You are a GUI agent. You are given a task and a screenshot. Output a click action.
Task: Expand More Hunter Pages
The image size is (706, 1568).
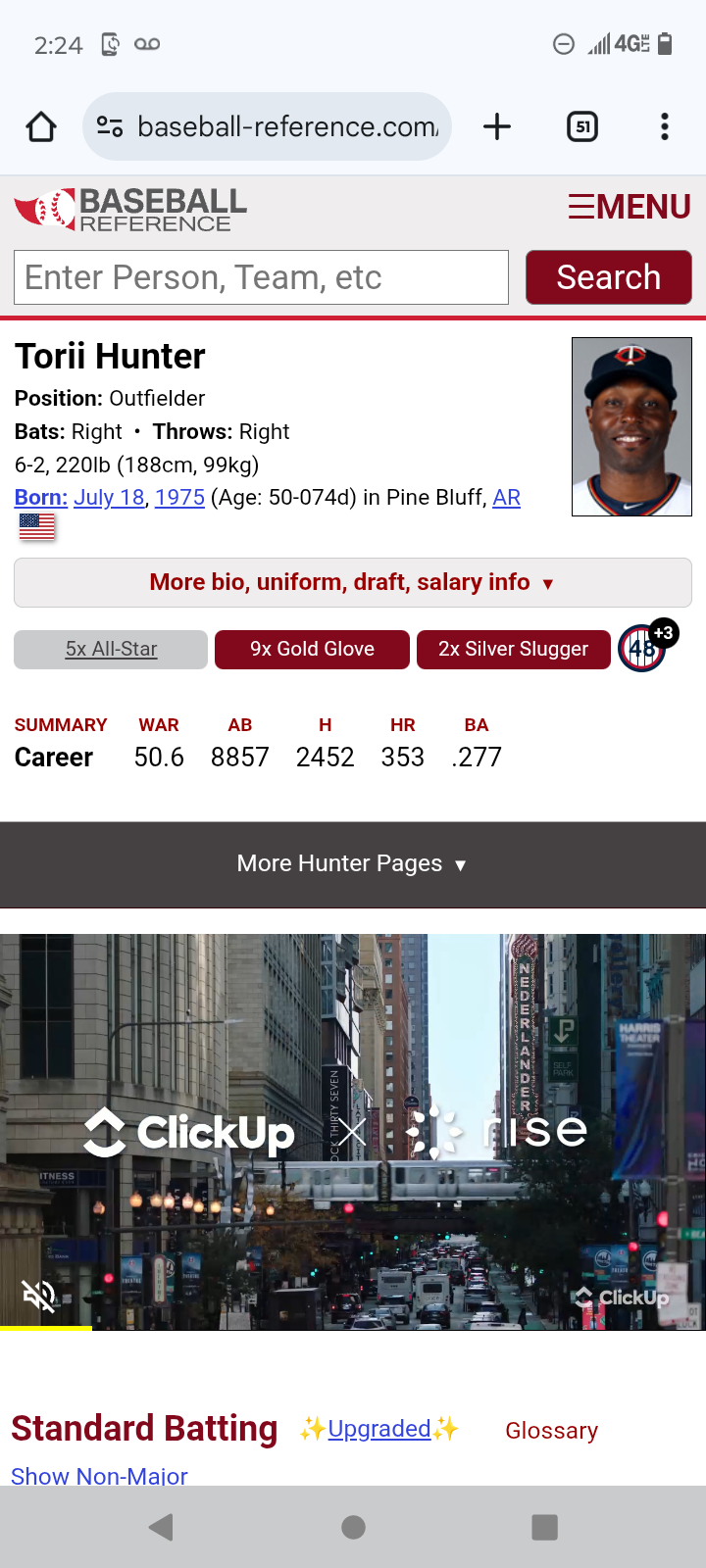click(x=352, y=863)
